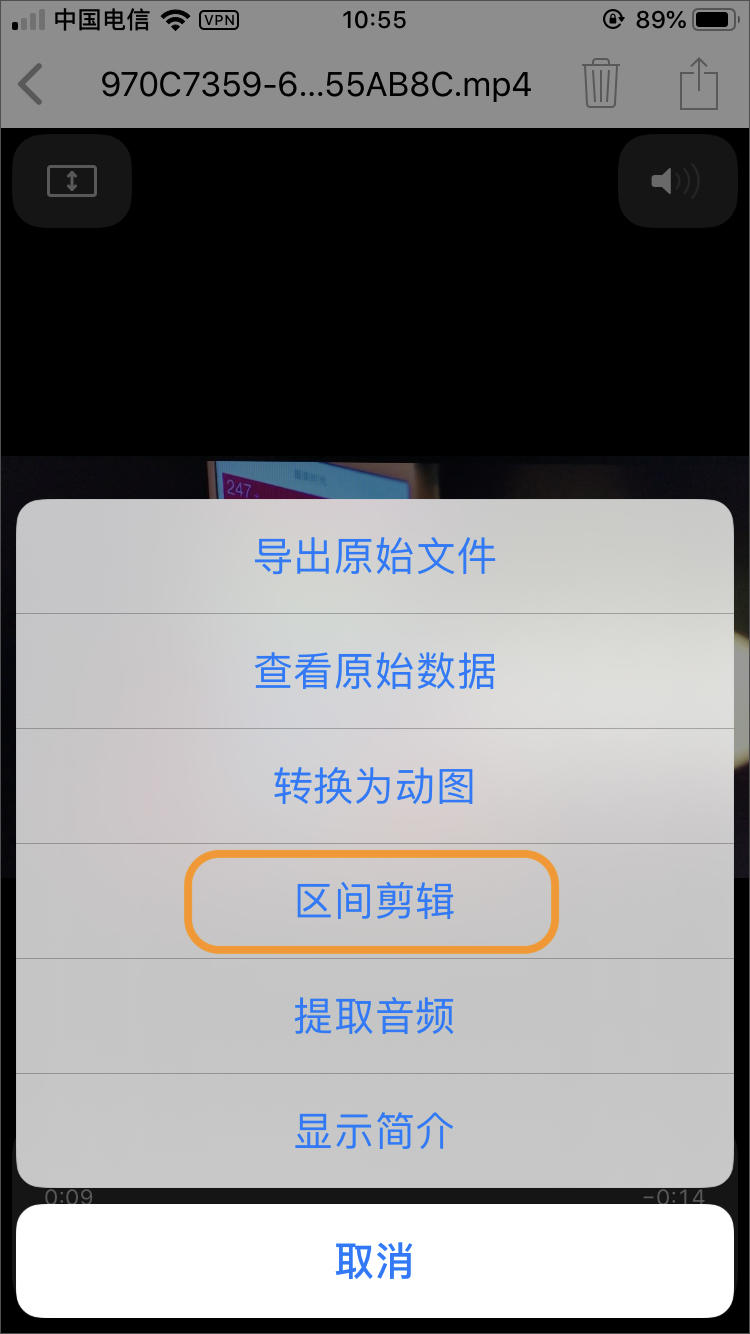This screenshot has width=750, height=1334.
Task: Delete the video using the trash icon
Action: 600,84
